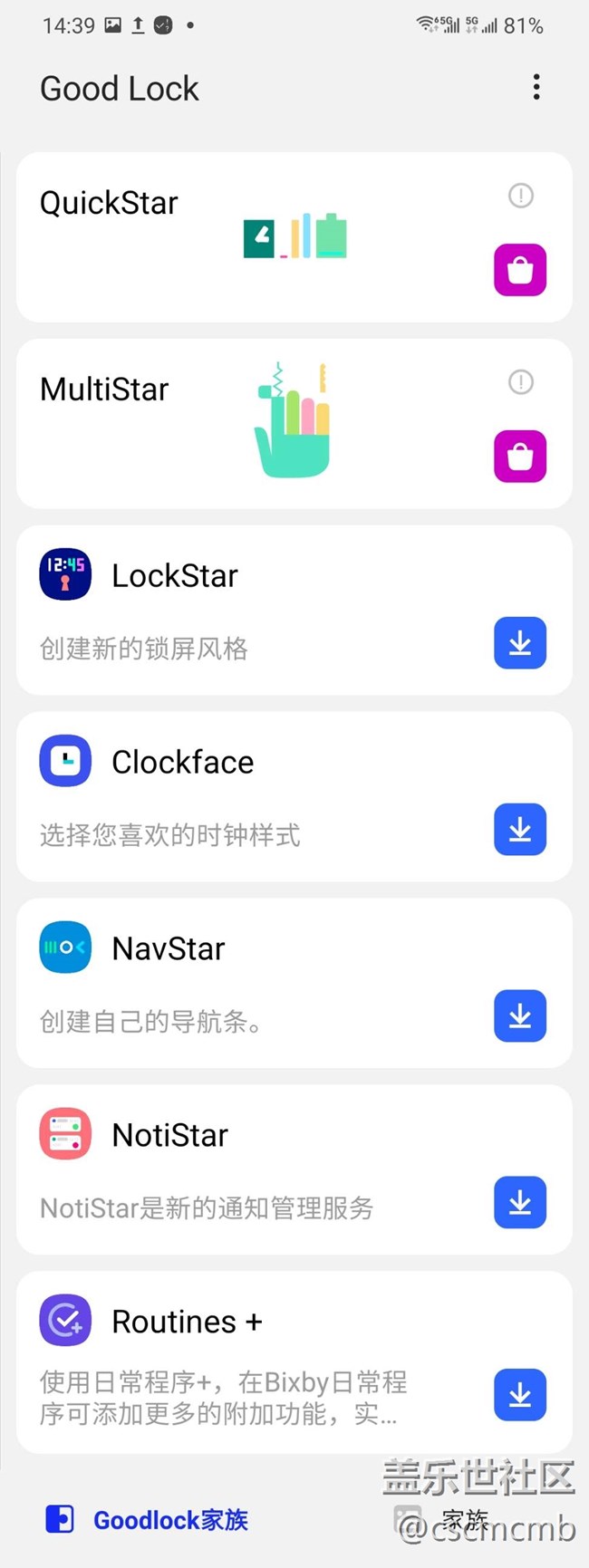
Task: Open the three-dot overflow menu
Action: (536, 87)
